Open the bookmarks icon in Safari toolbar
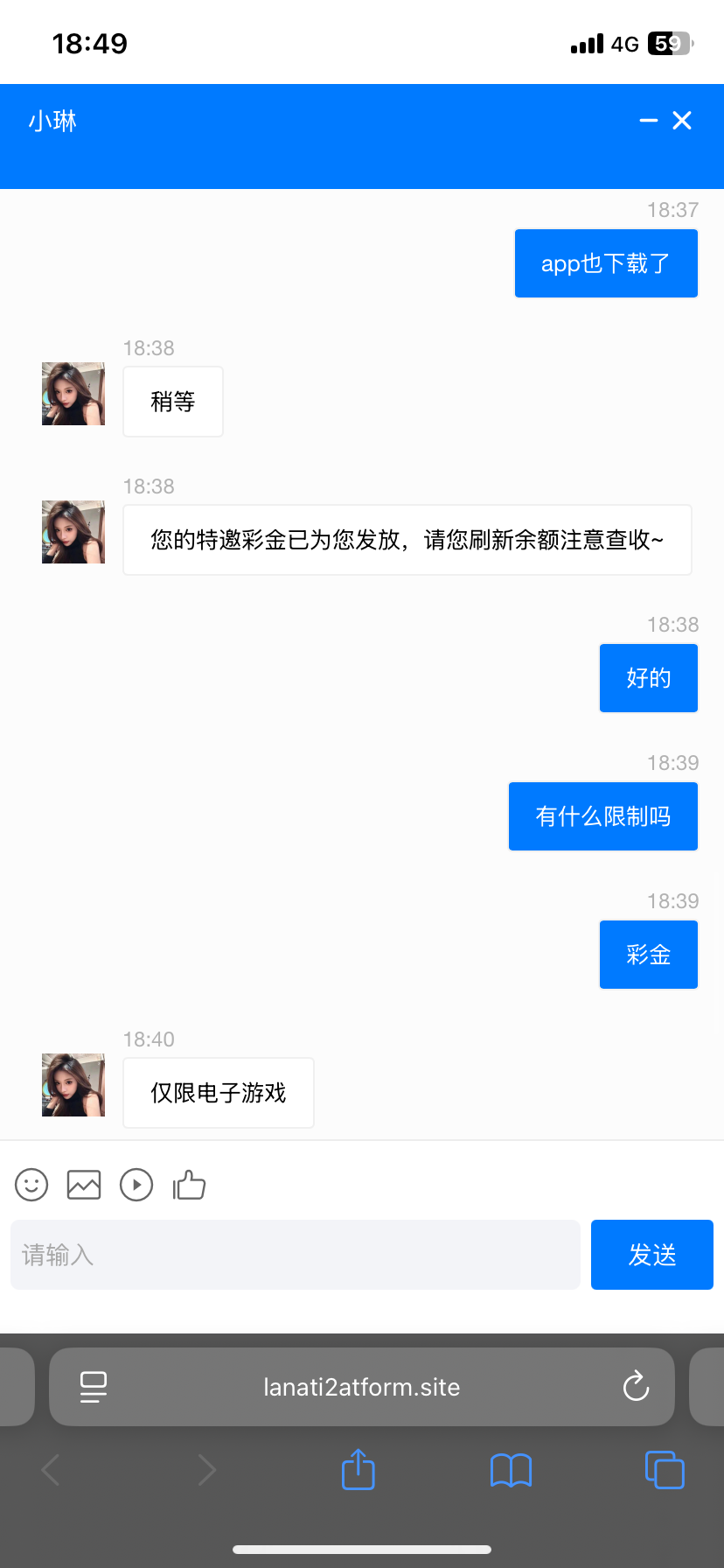This screenshot has height=1568, width=724. [x=511, y=1470]
